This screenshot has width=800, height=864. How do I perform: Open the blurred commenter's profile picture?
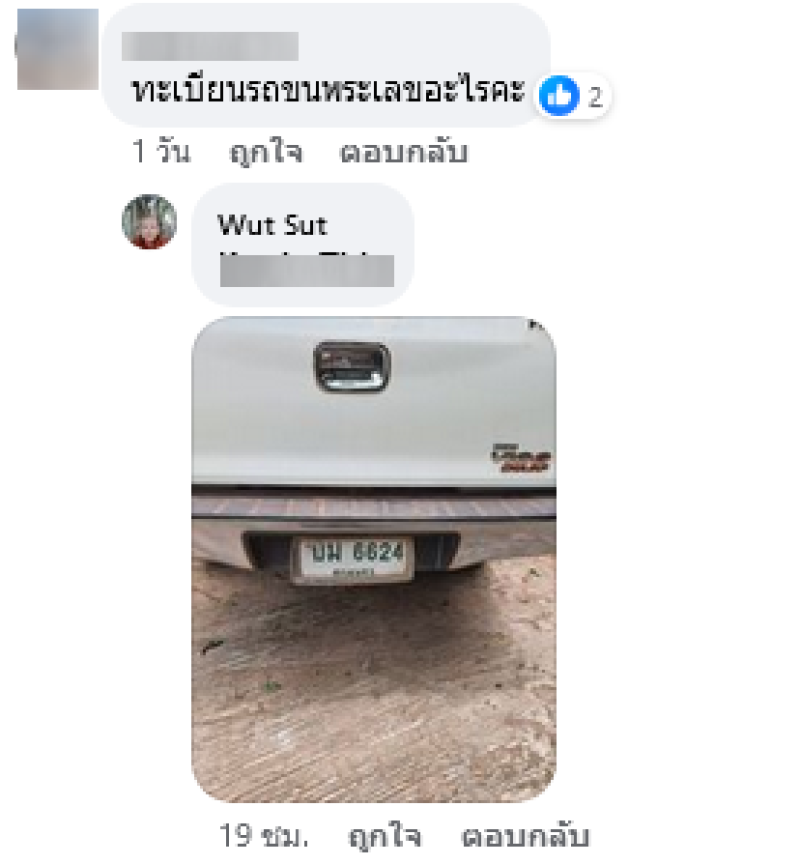click(57, 49)
